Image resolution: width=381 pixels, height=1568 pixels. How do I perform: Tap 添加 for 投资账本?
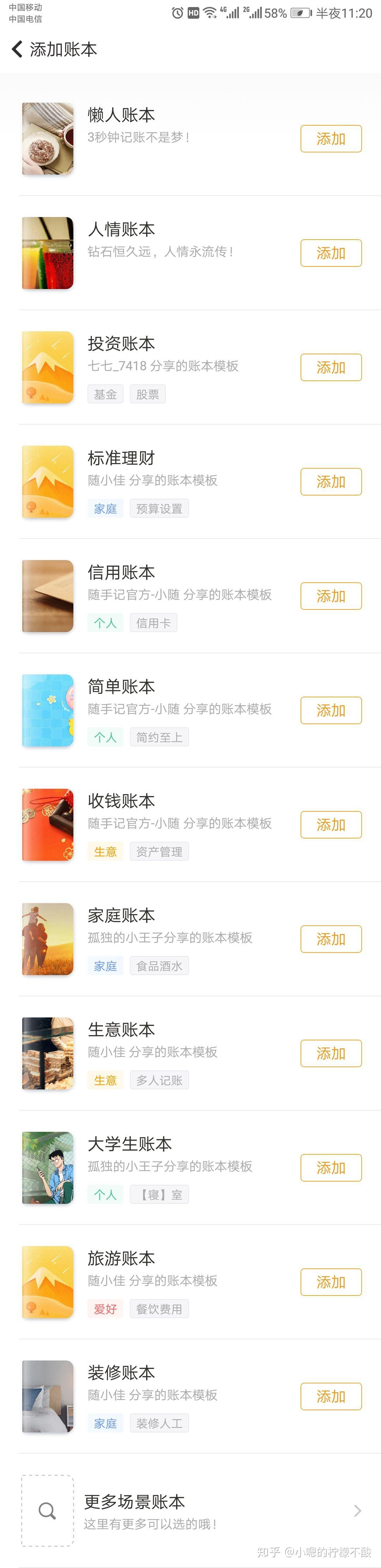click(331, 368)
